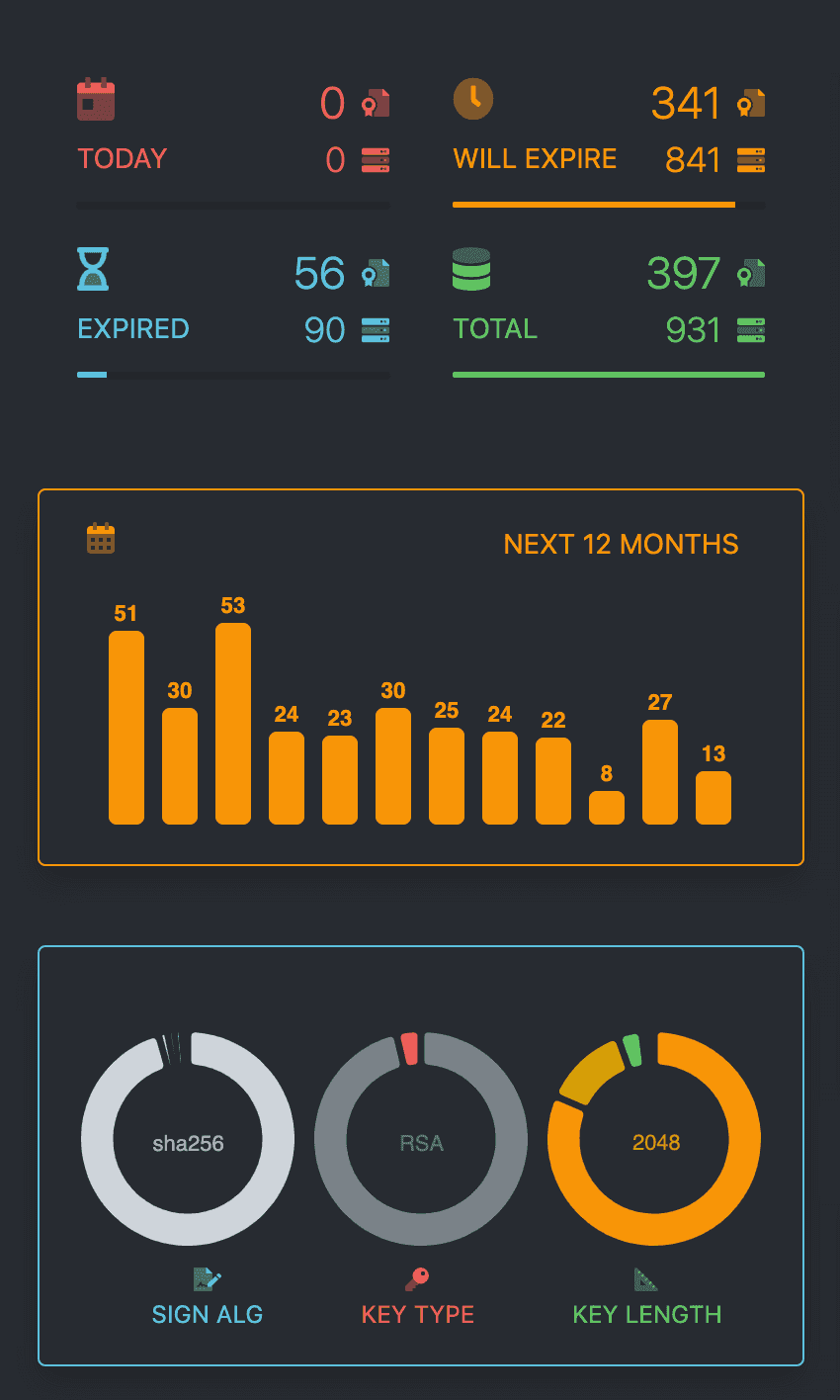Tap the RSA Key Type donut chart

point(421,1139)
